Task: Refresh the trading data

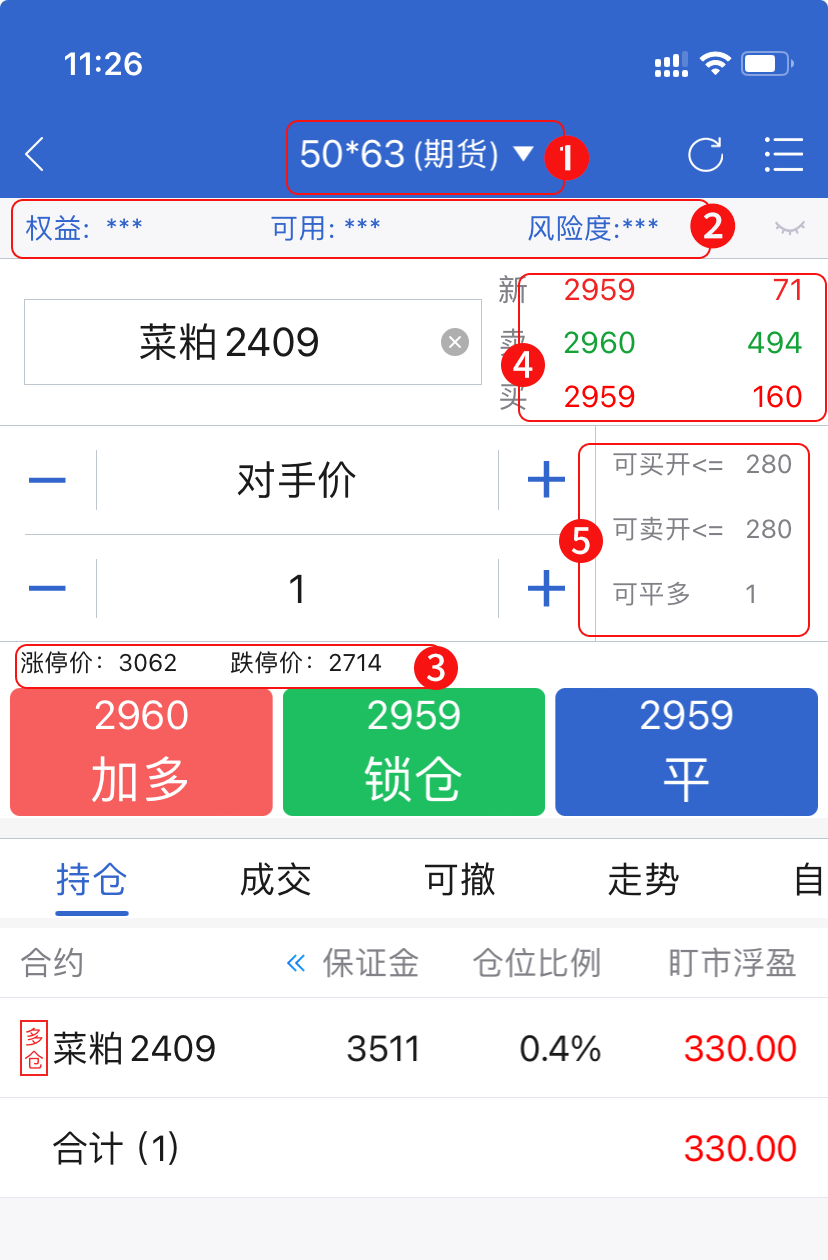Action: [x=705, y=155]
